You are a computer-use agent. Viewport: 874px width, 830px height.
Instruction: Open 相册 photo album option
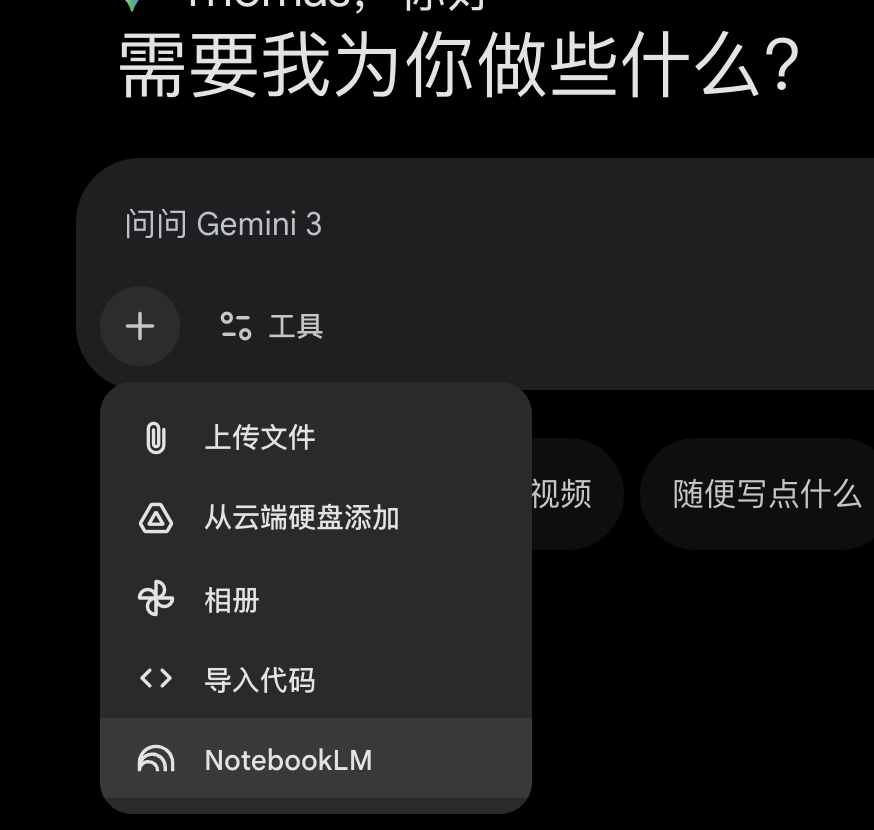pyautogui.click(x=232, y=600)
